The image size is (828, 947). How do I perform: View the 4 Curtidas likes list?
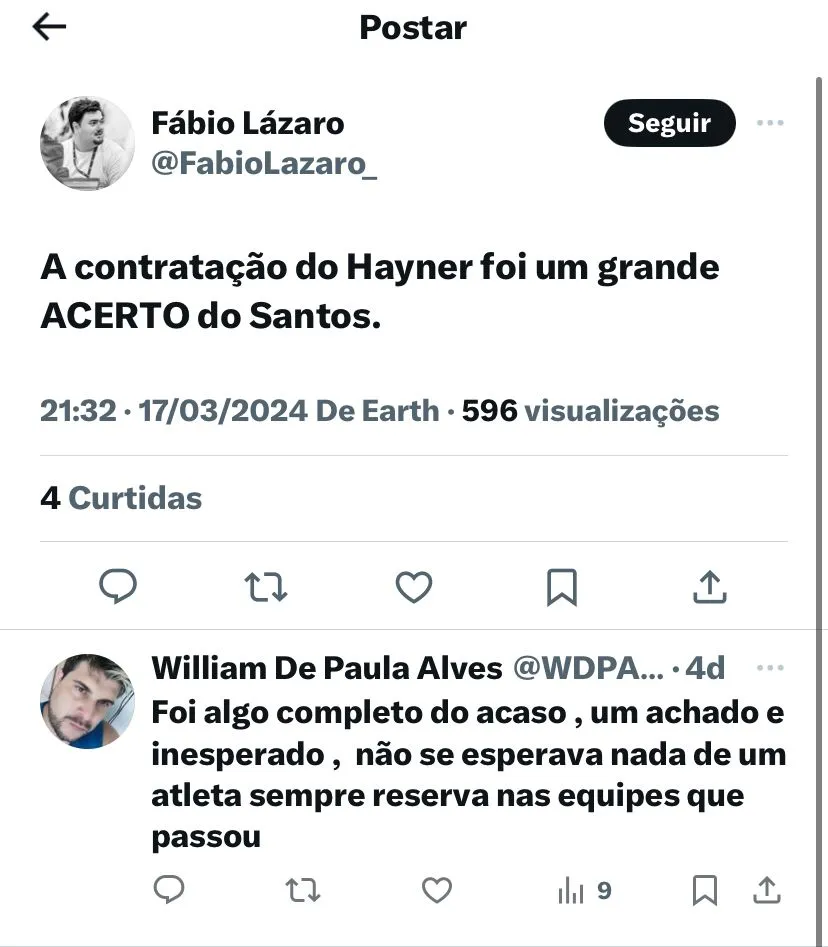pyautogui.click(x=121, y=498)
